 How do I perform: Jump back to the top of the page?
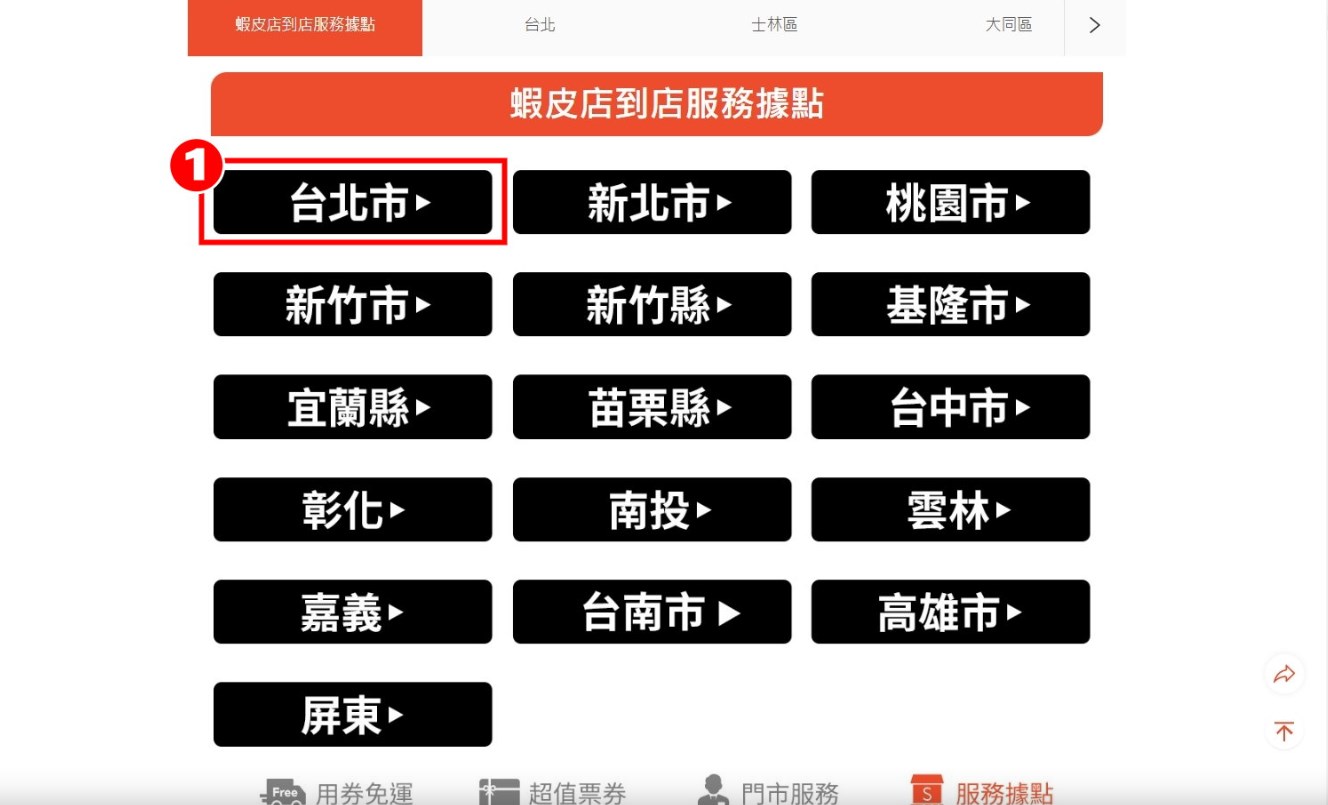point(1284,732)
